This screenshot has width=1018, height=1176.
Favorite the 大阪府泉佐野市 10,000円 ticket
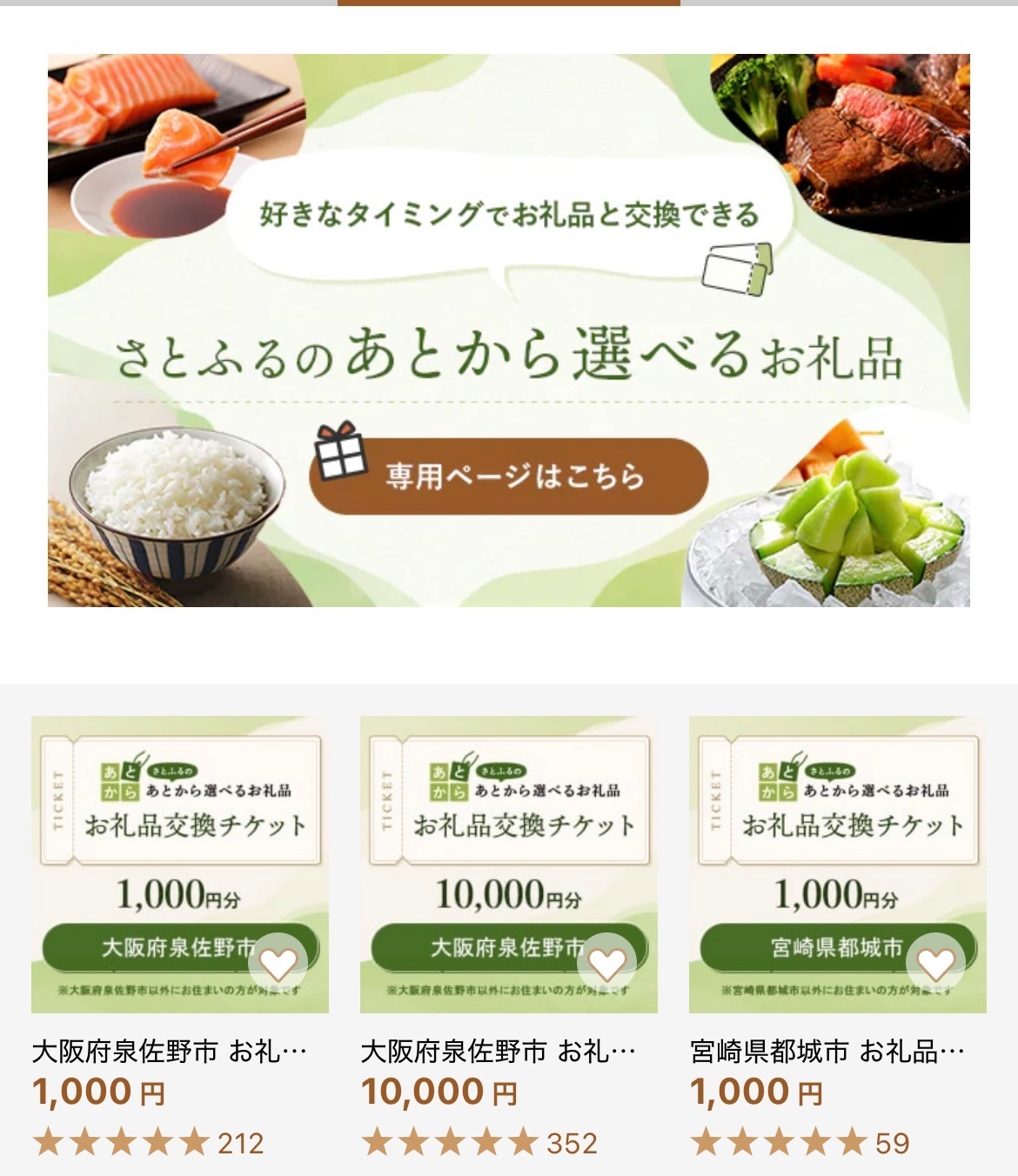tap(607, 964)
